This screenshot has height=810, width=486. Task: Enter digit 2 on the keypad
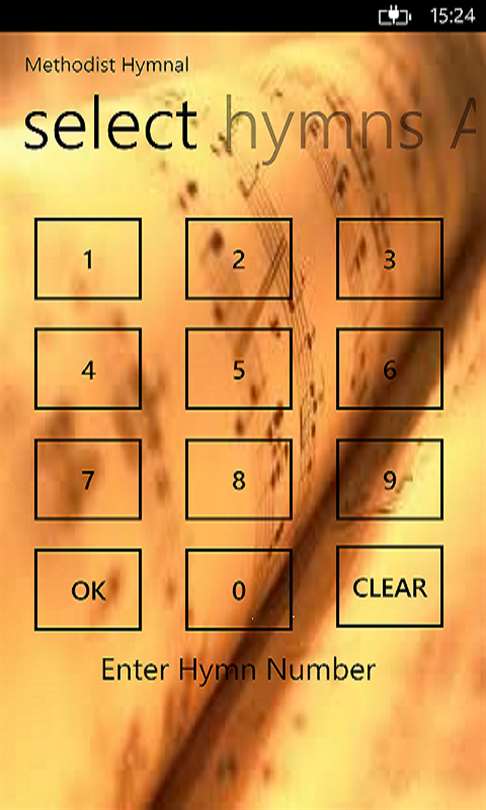tap(239, 259)
